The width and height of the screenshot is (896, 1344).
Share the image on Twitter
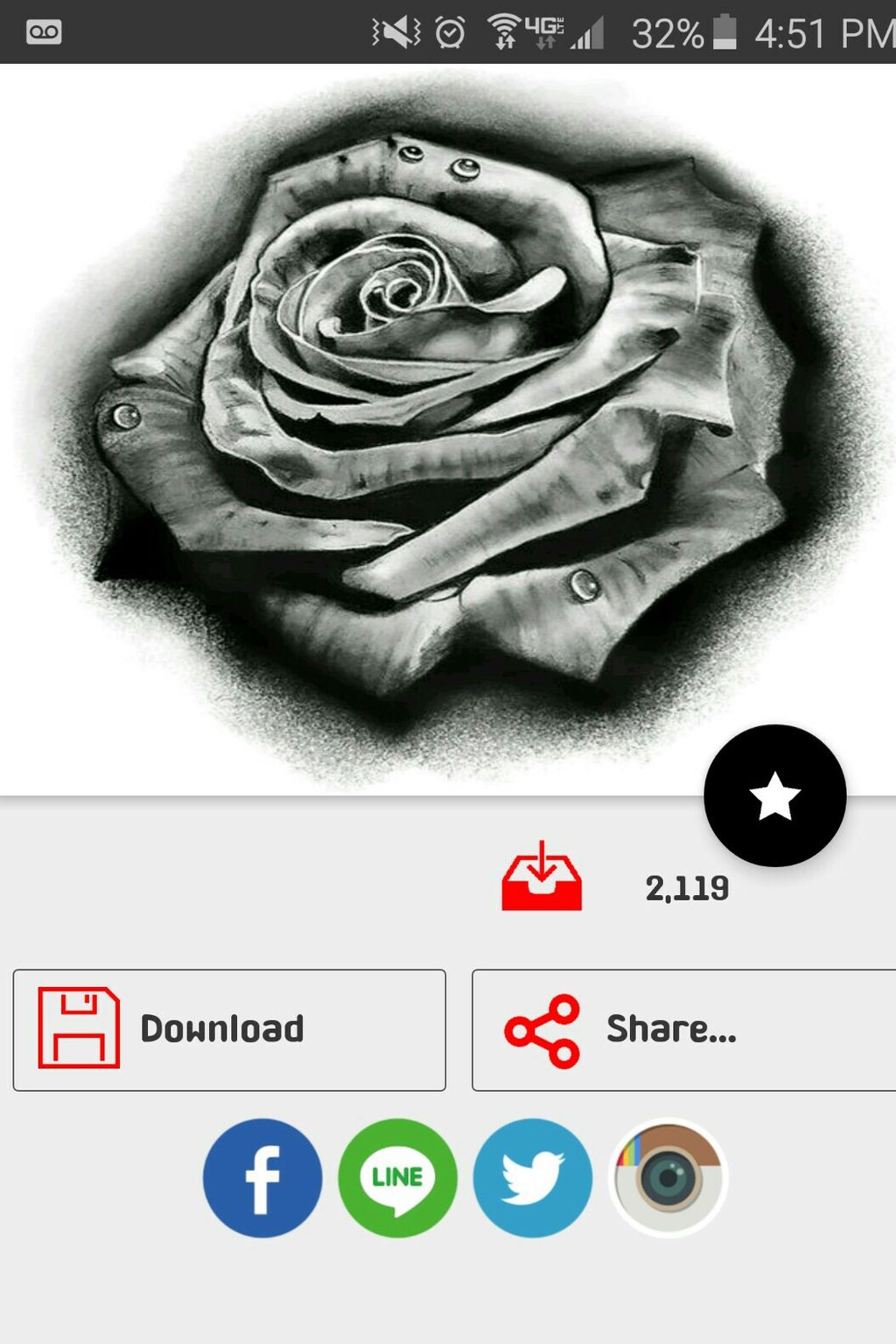(x=533, y=1178)
